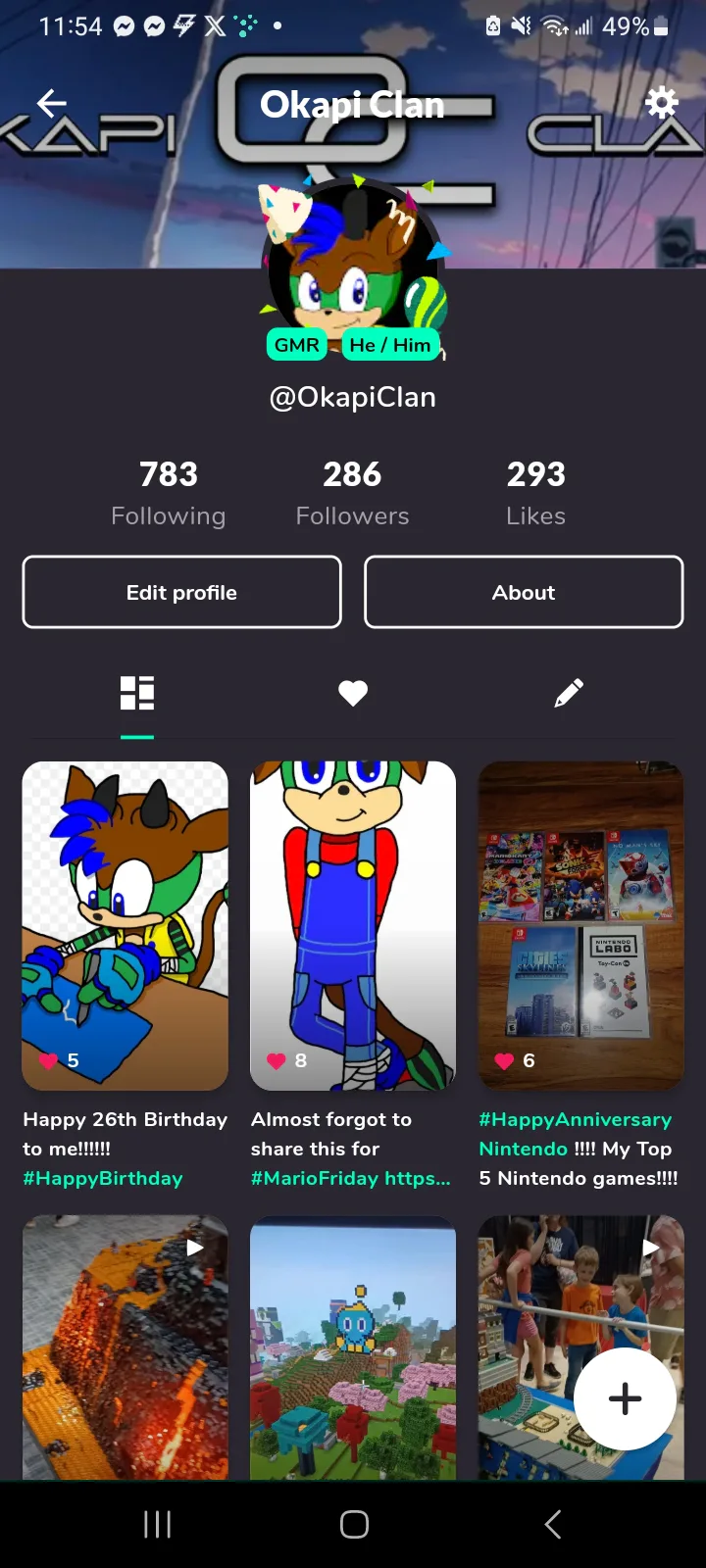Open the MarioFriday overalls drawing post
Screen dimensions: 706x1568
tap(353, 926)
